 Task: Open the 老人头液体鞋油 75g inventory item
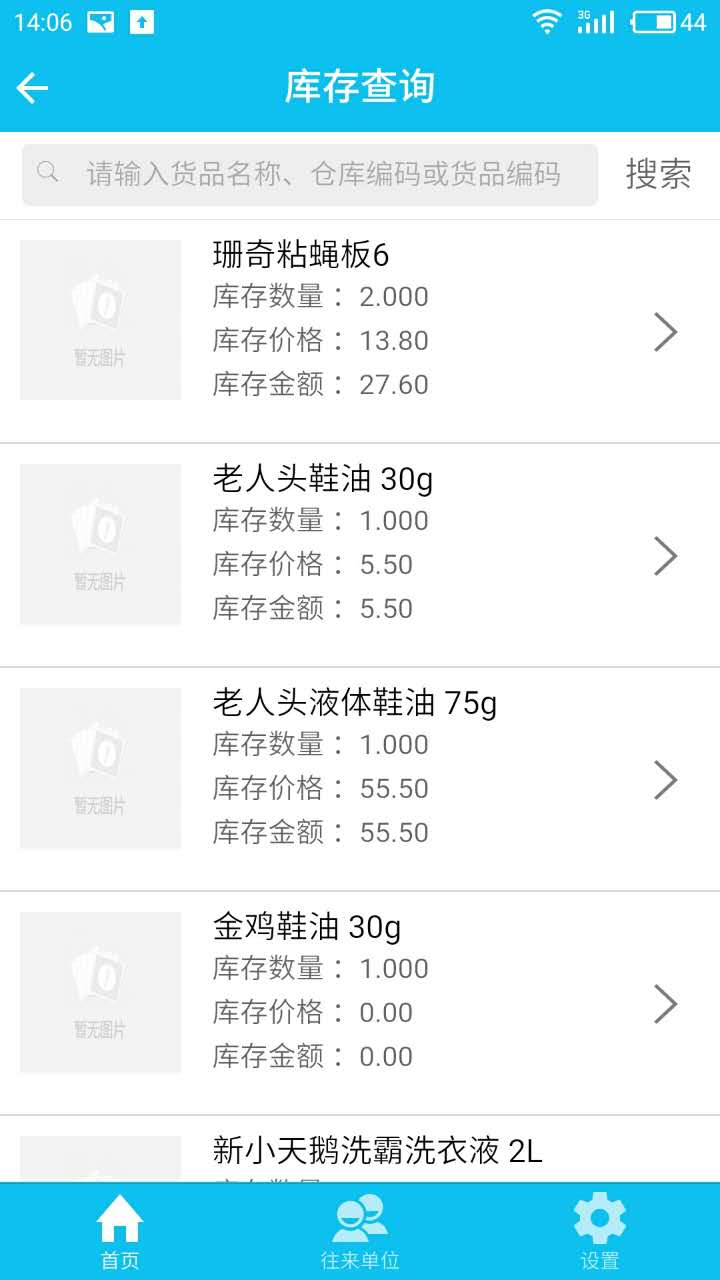[x=360, y=779]
